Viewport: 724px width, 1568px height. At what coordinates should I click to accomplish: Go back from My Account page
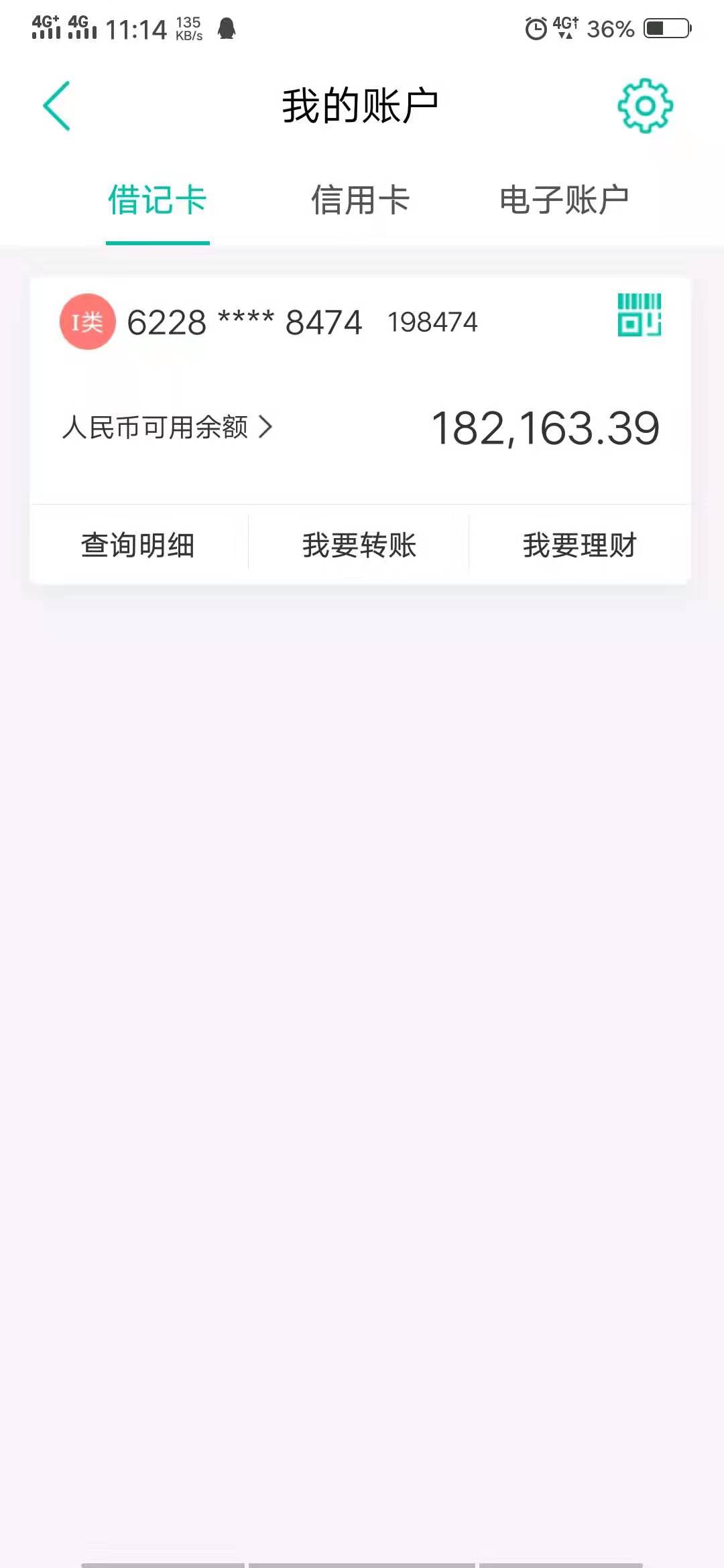[56, 106]
